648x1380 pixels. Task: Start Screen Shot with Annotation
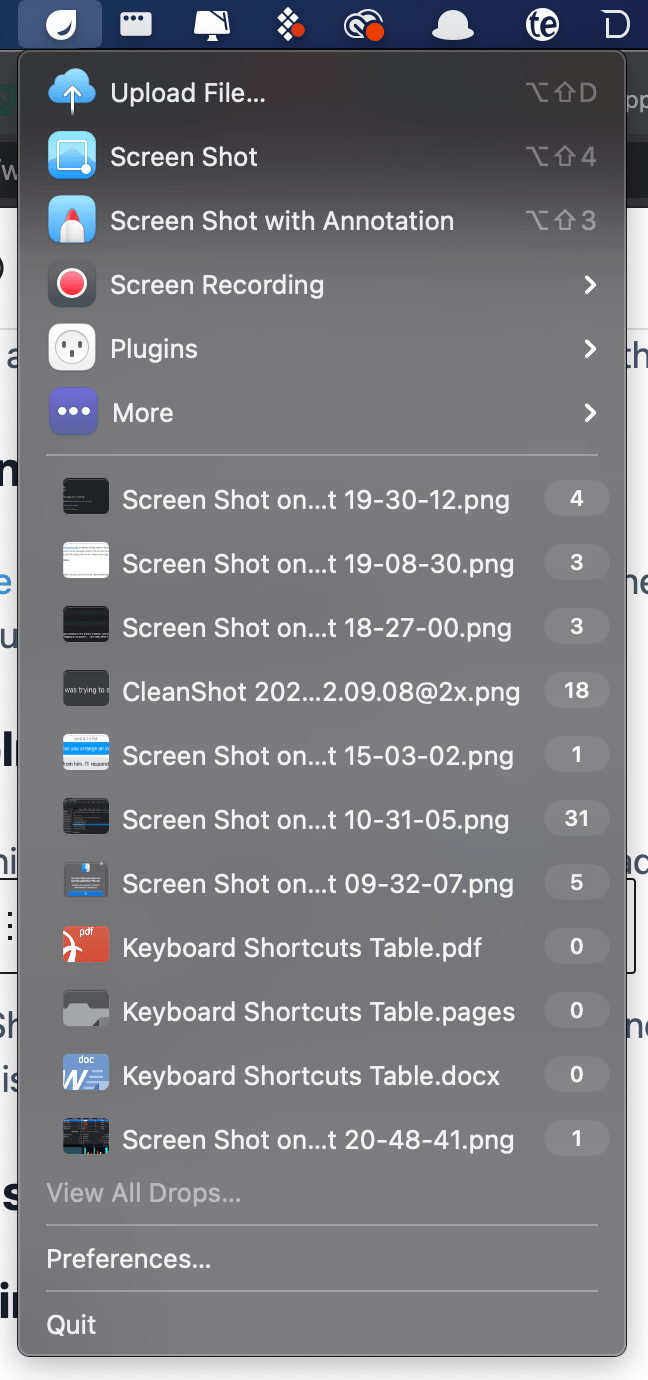[322, 221]
